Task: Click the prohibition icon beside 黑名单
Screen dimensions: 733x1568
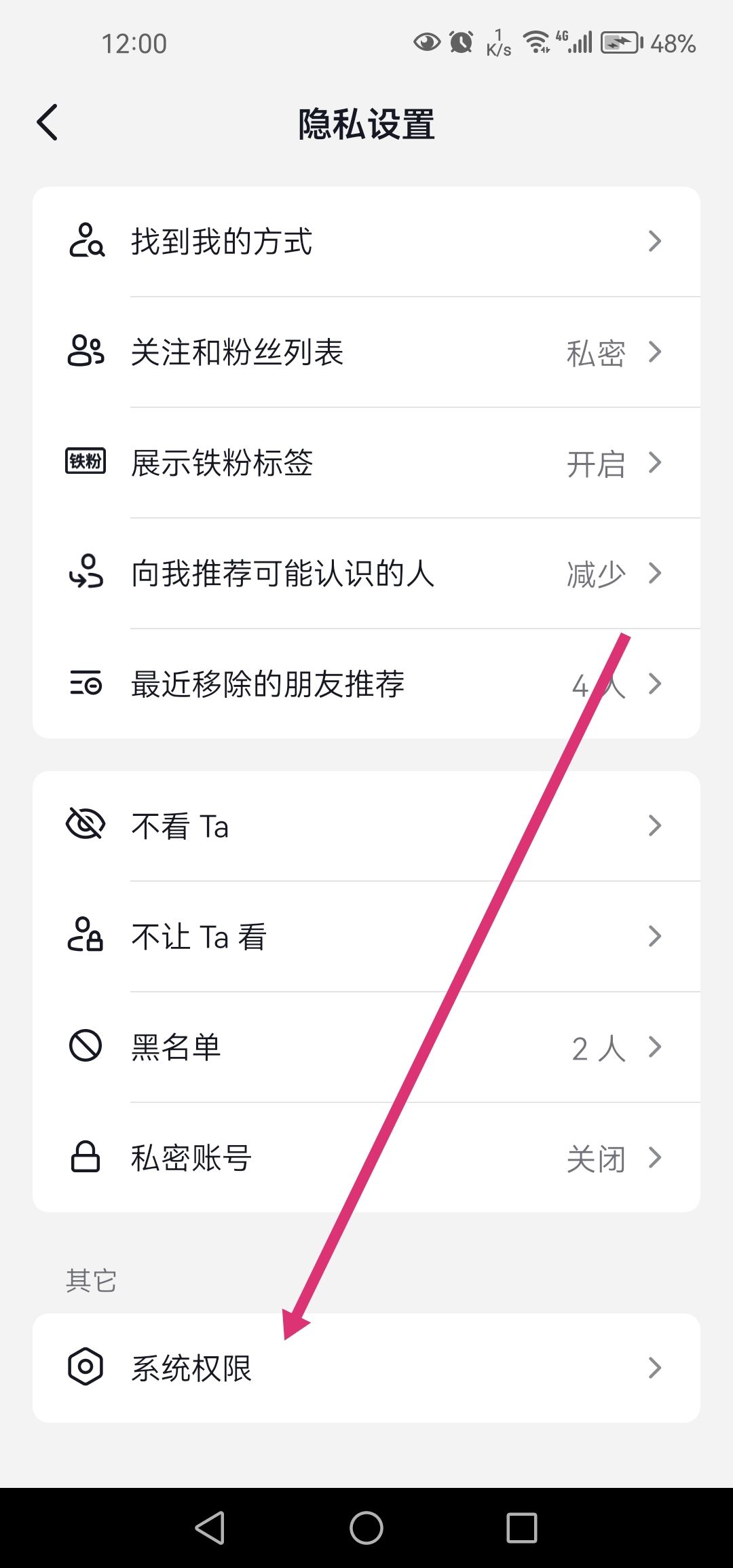Action: (x=86, y=1047)
